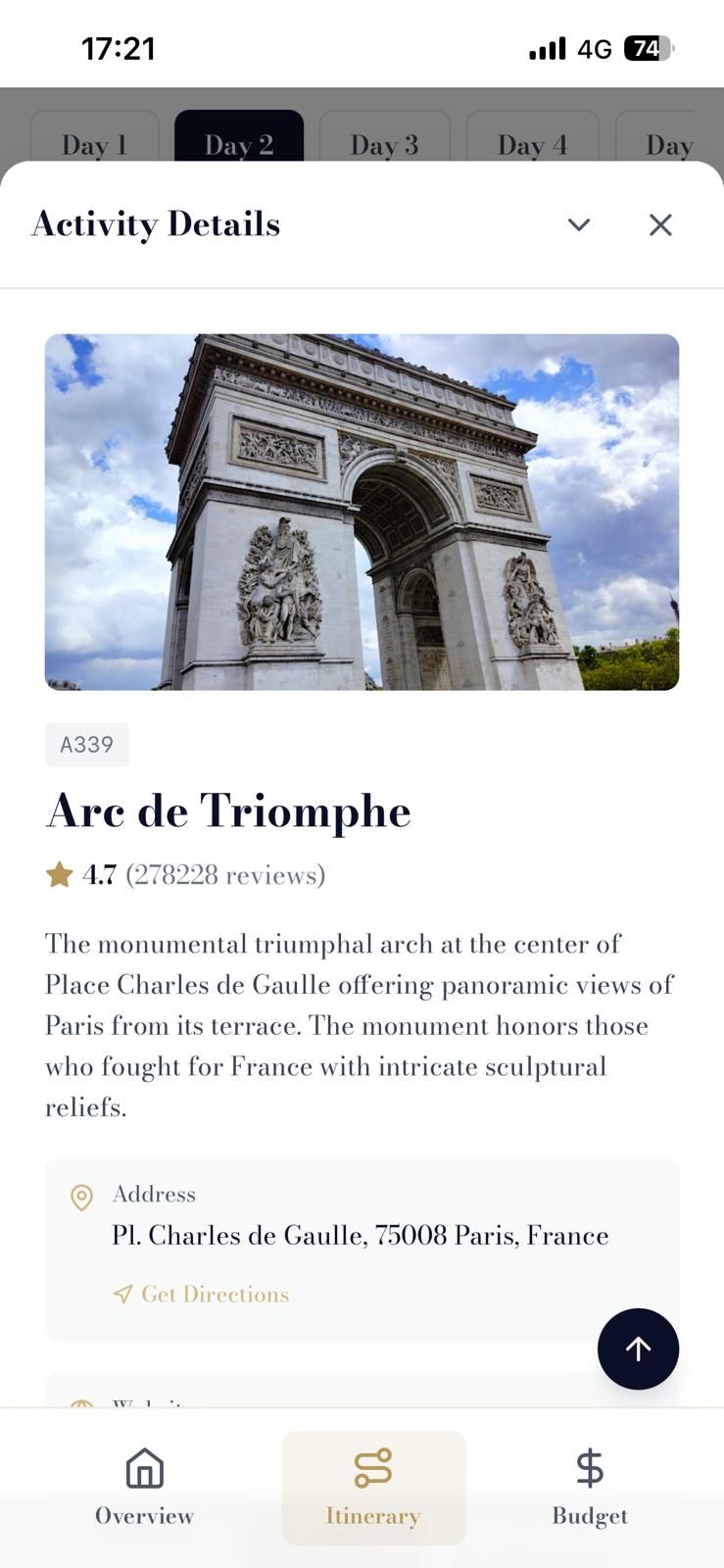The height and width of the screenshot is (1568, 724).
Task: Follow the Get Directions link
Action: coord(214,1294)
